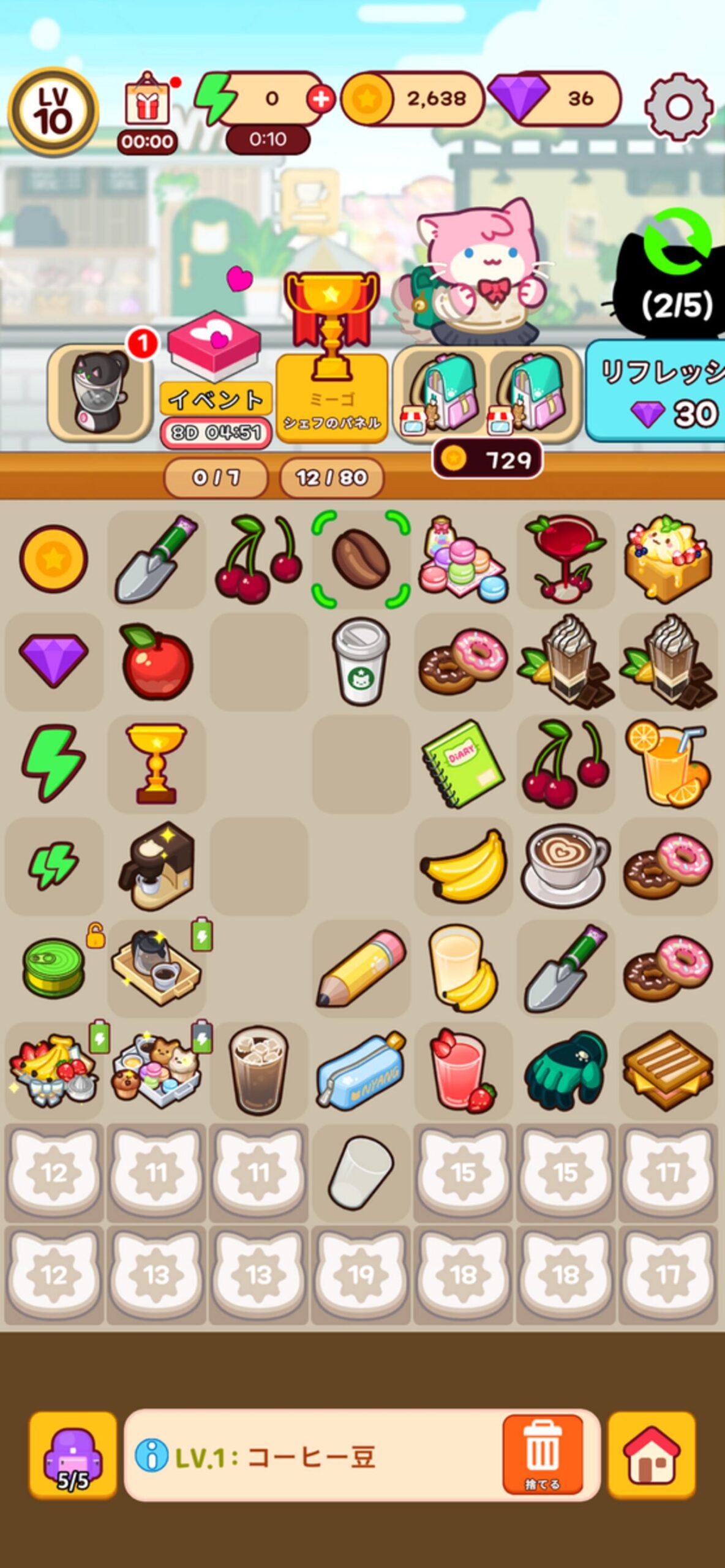The width and height of the screenshot is (725, 1568).
Task: Select the green diary notebook
Action: (x=464, y=763)
